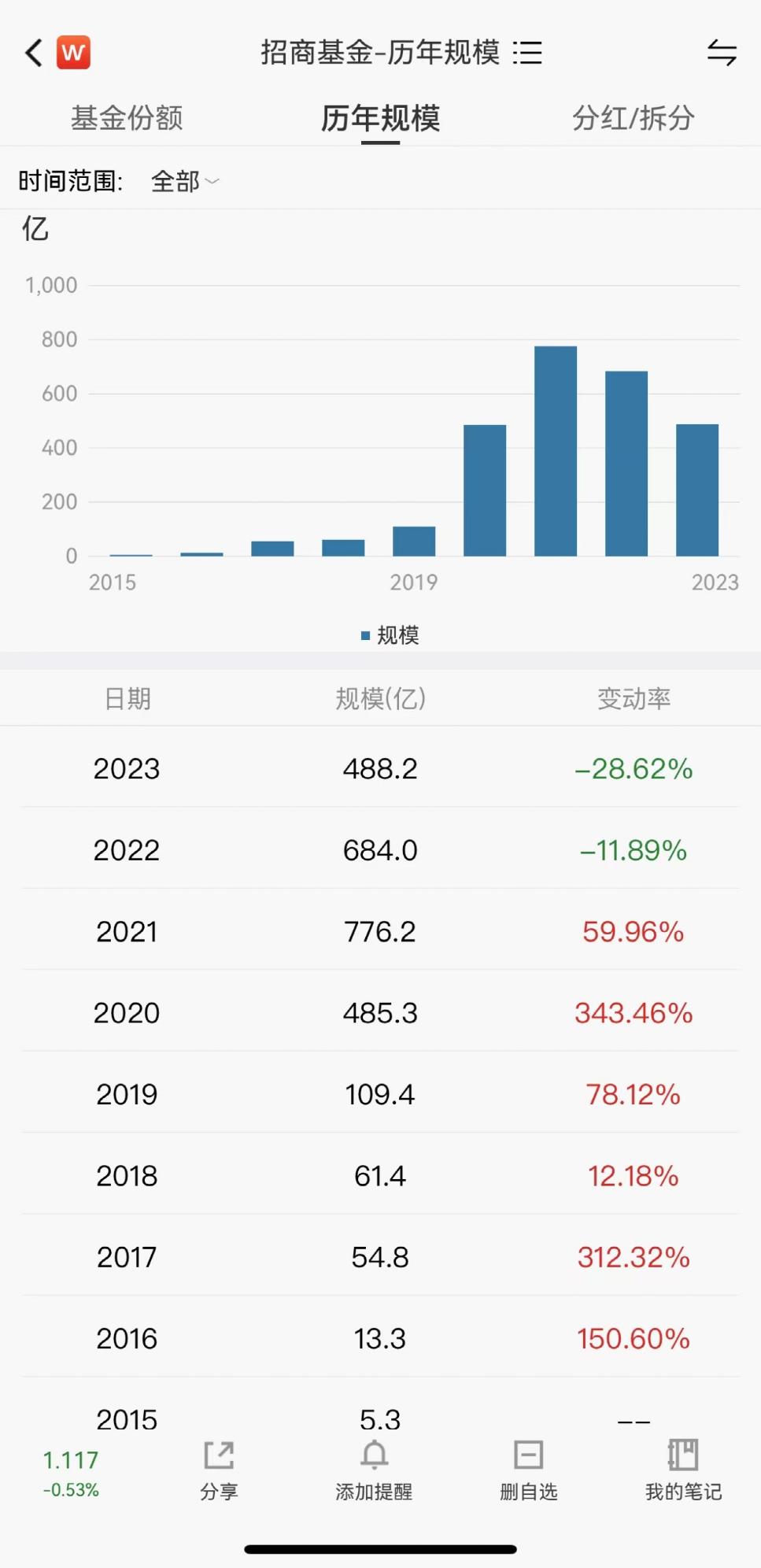This screenshot has width=761, height=1568.
Task: Open the 分红/拆分 tab
Action: point(634,118)
